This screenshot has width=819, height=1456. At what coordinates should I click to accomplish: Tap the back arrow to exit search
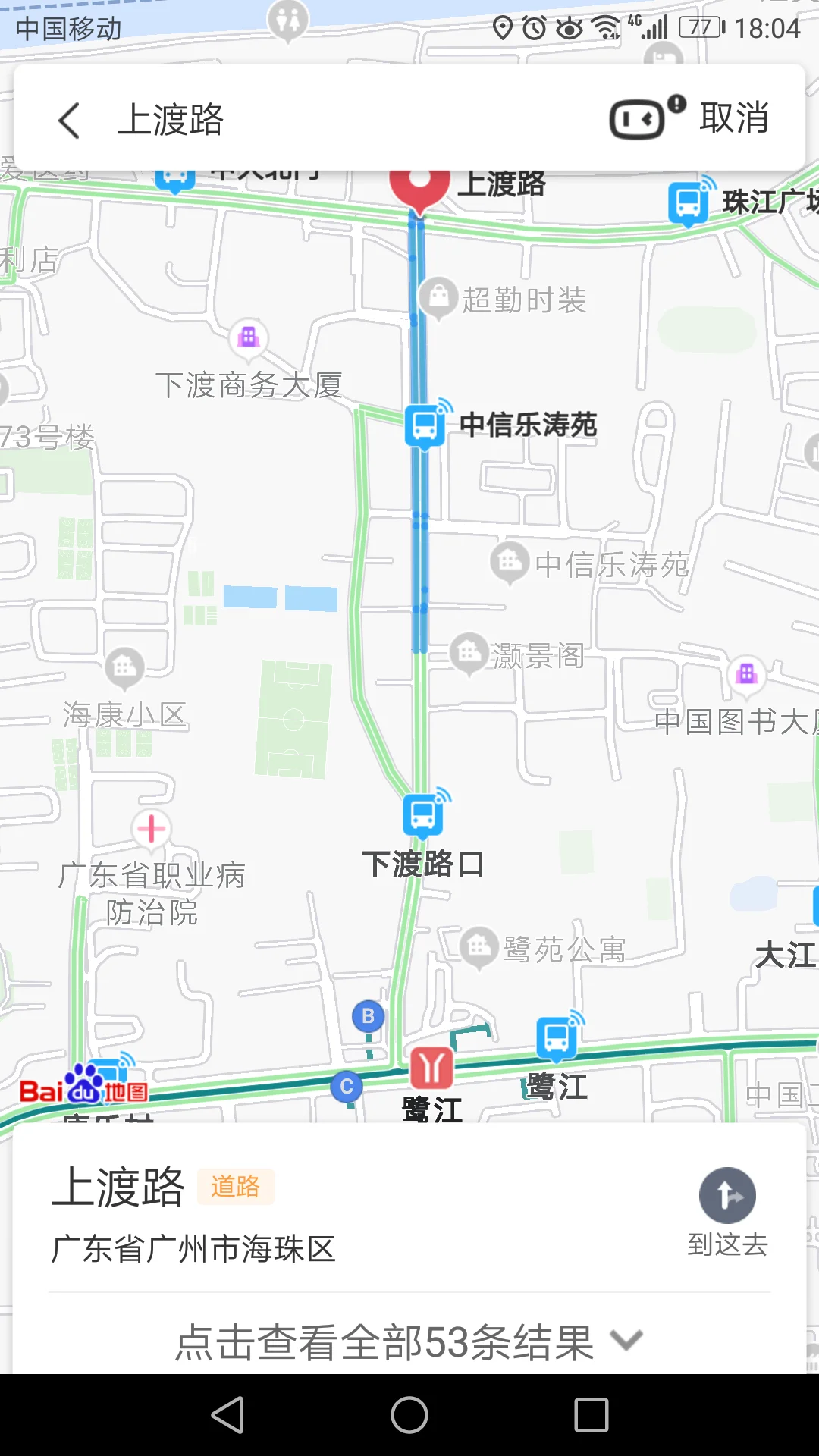(x=69, y=119)
